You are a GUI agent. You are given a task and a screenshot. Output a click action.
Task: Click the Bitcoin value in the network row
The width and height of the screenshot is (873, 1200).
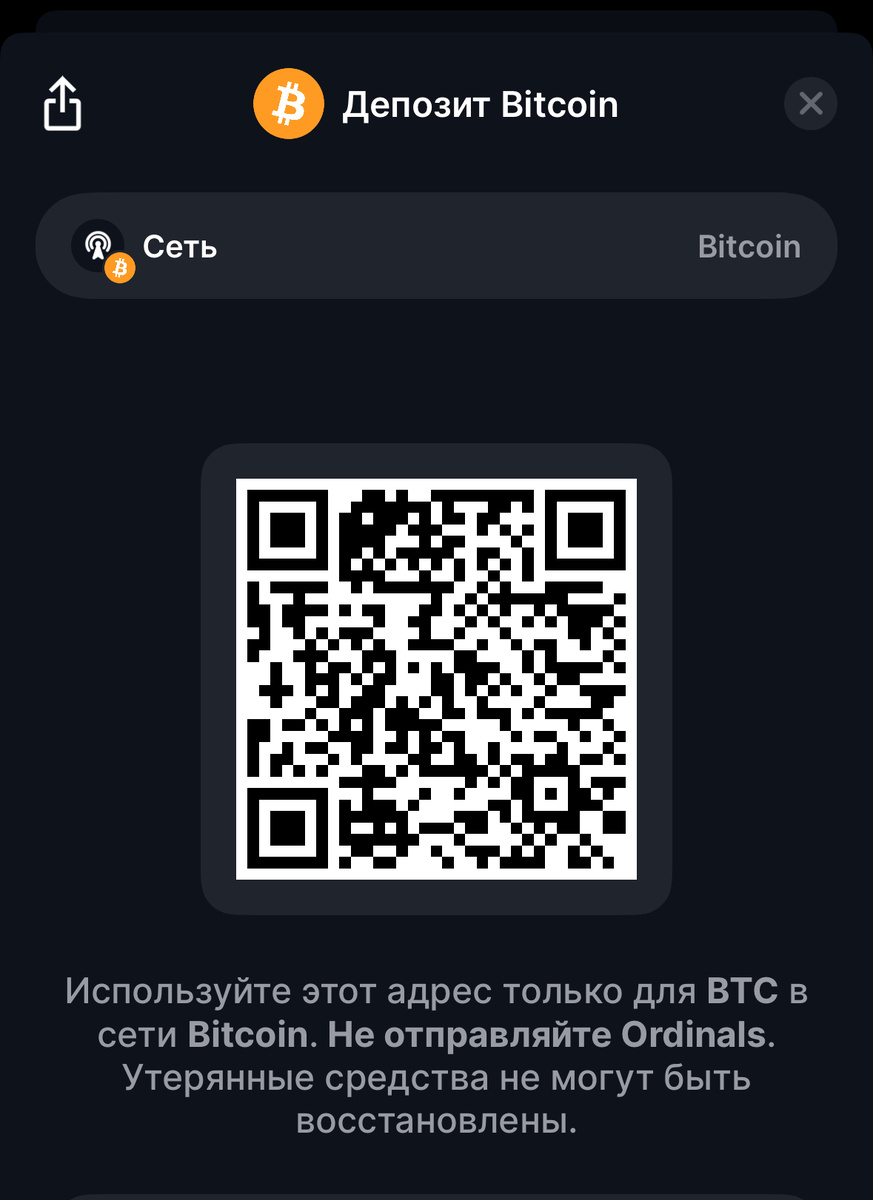[749, 246]
